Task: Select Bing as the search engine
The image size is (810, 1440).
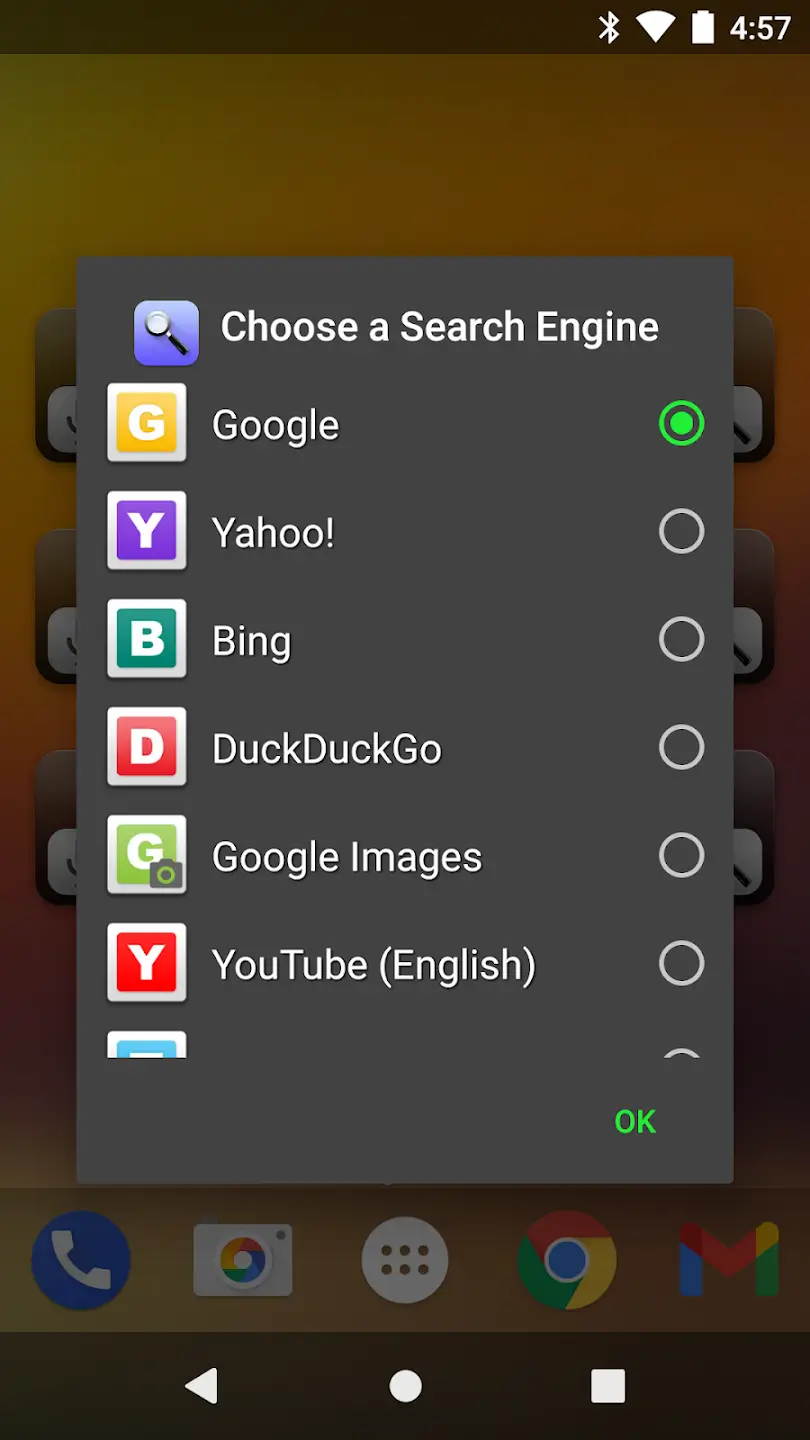Action: pyautogui.click(x=681, y=639)
